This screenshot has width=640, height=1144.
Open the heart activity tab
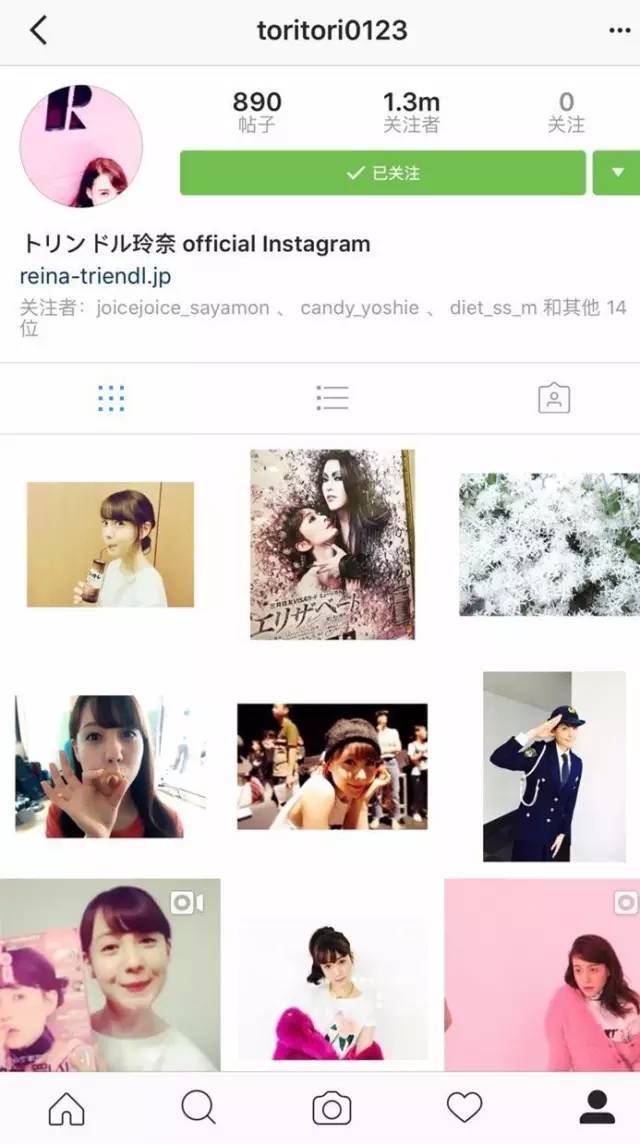coord(464,1107)
